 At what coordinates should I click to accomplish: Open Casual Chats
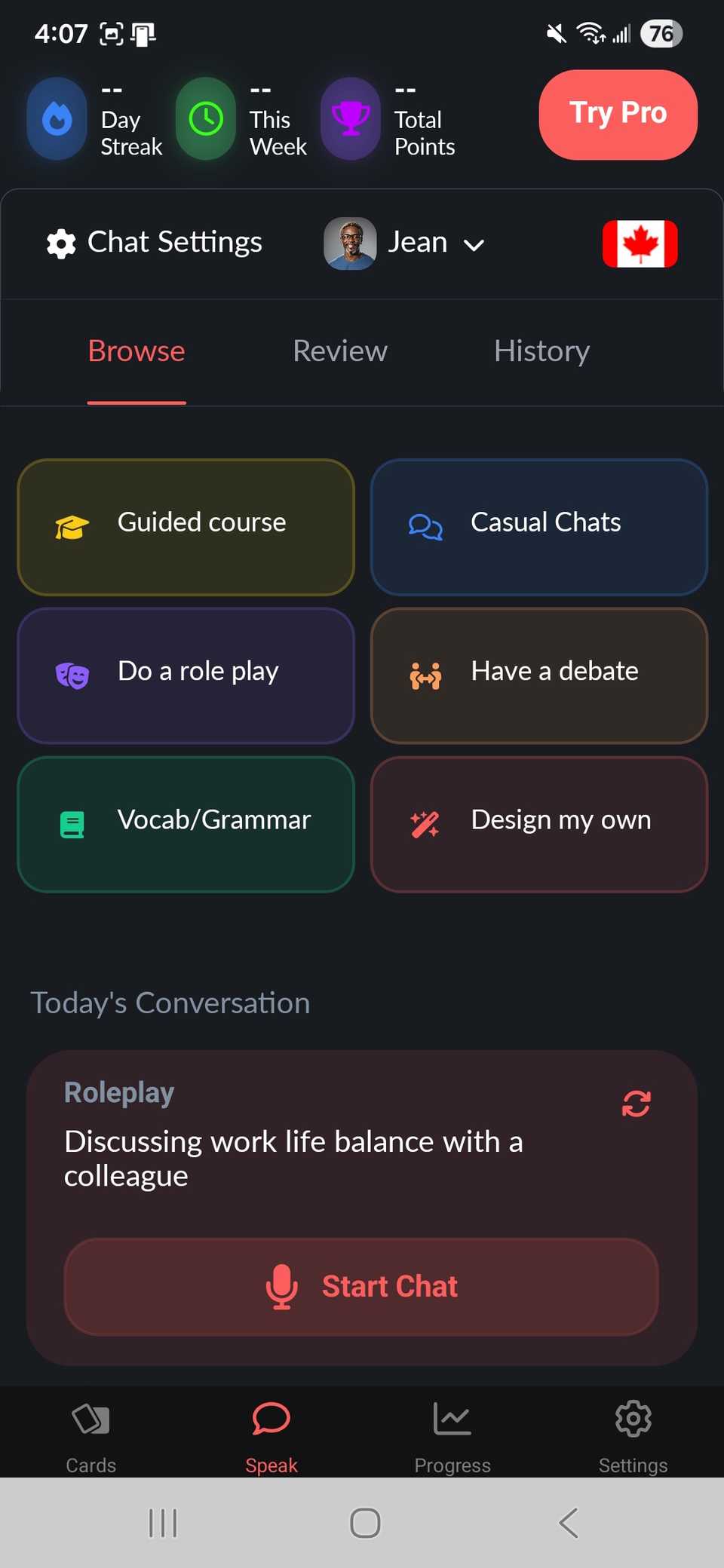(538, 526)
